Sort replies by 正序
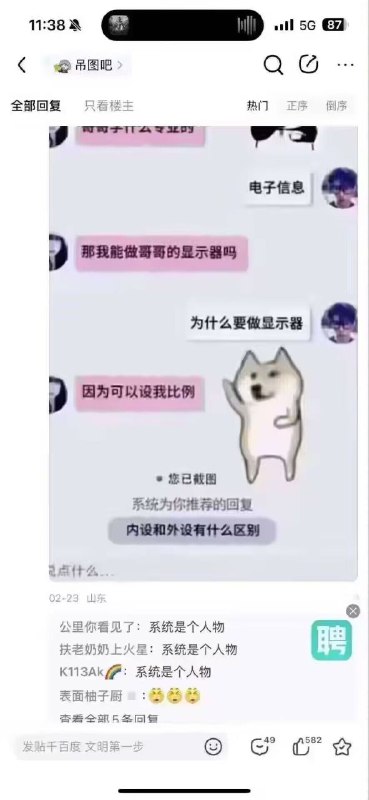This screenshot has height=800, width=369. [x=297, y=106]
